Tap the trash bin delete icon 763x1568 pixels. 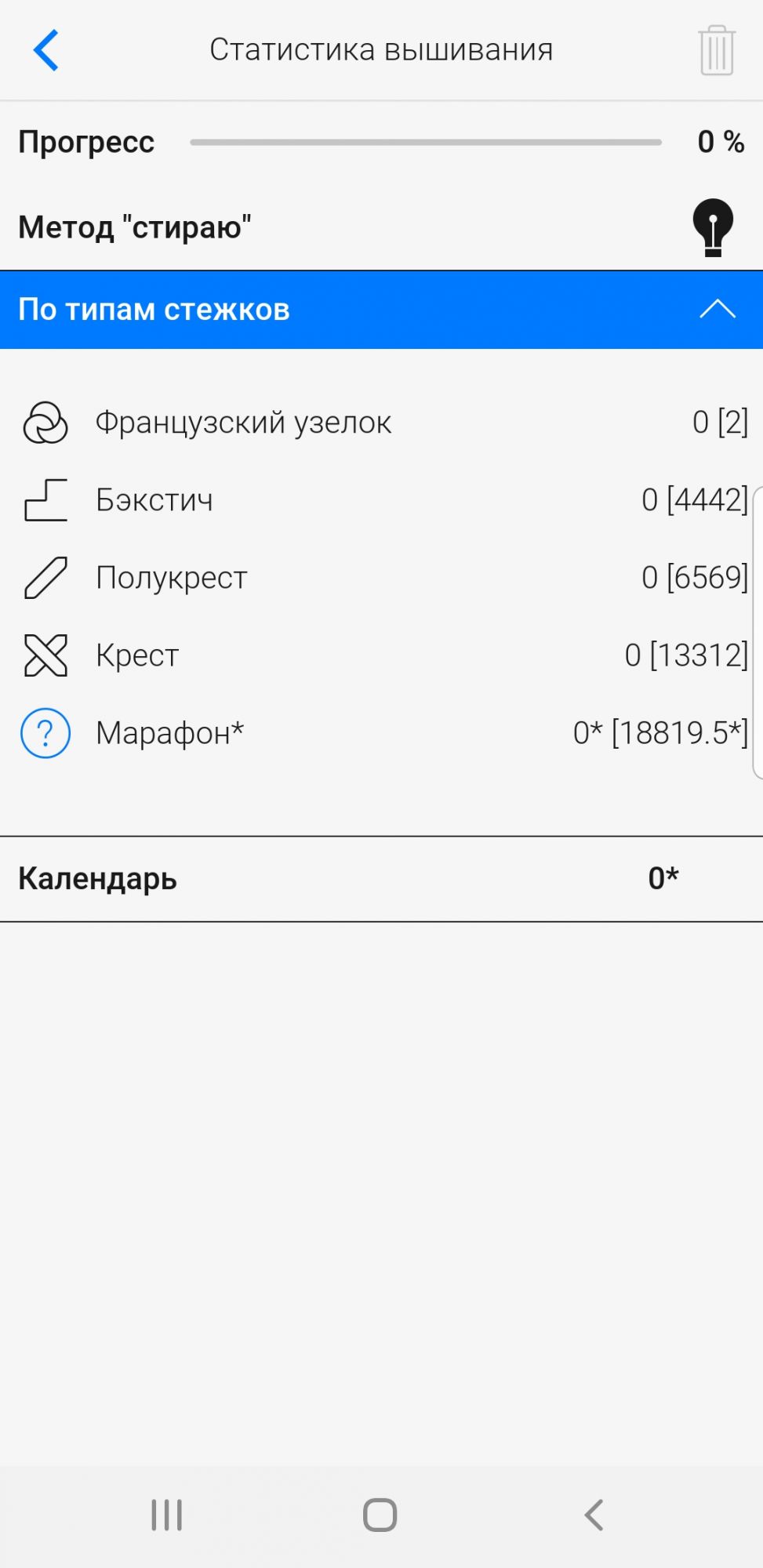[716, 50]
